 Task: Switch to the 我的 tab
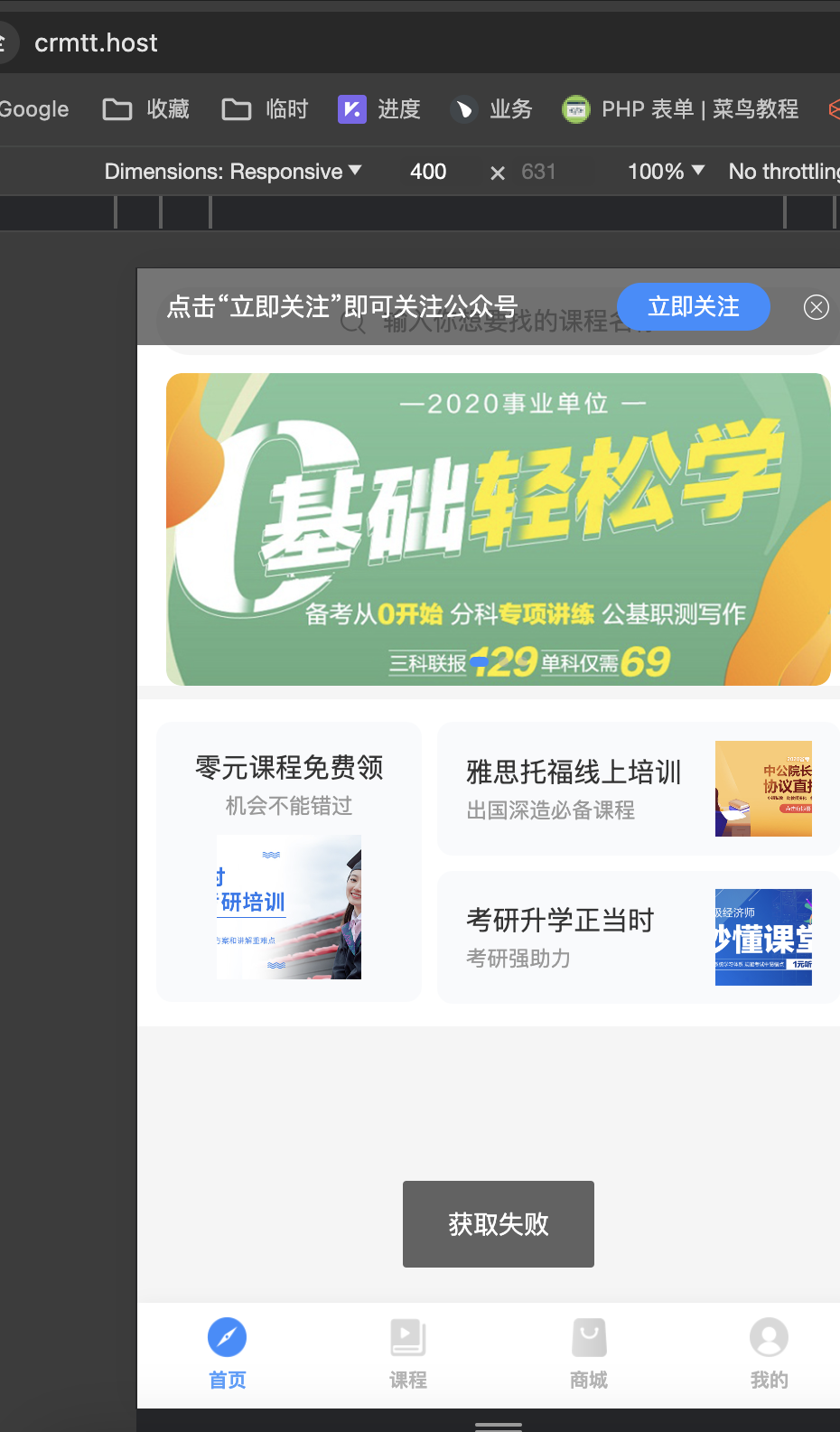[769, 1352]
